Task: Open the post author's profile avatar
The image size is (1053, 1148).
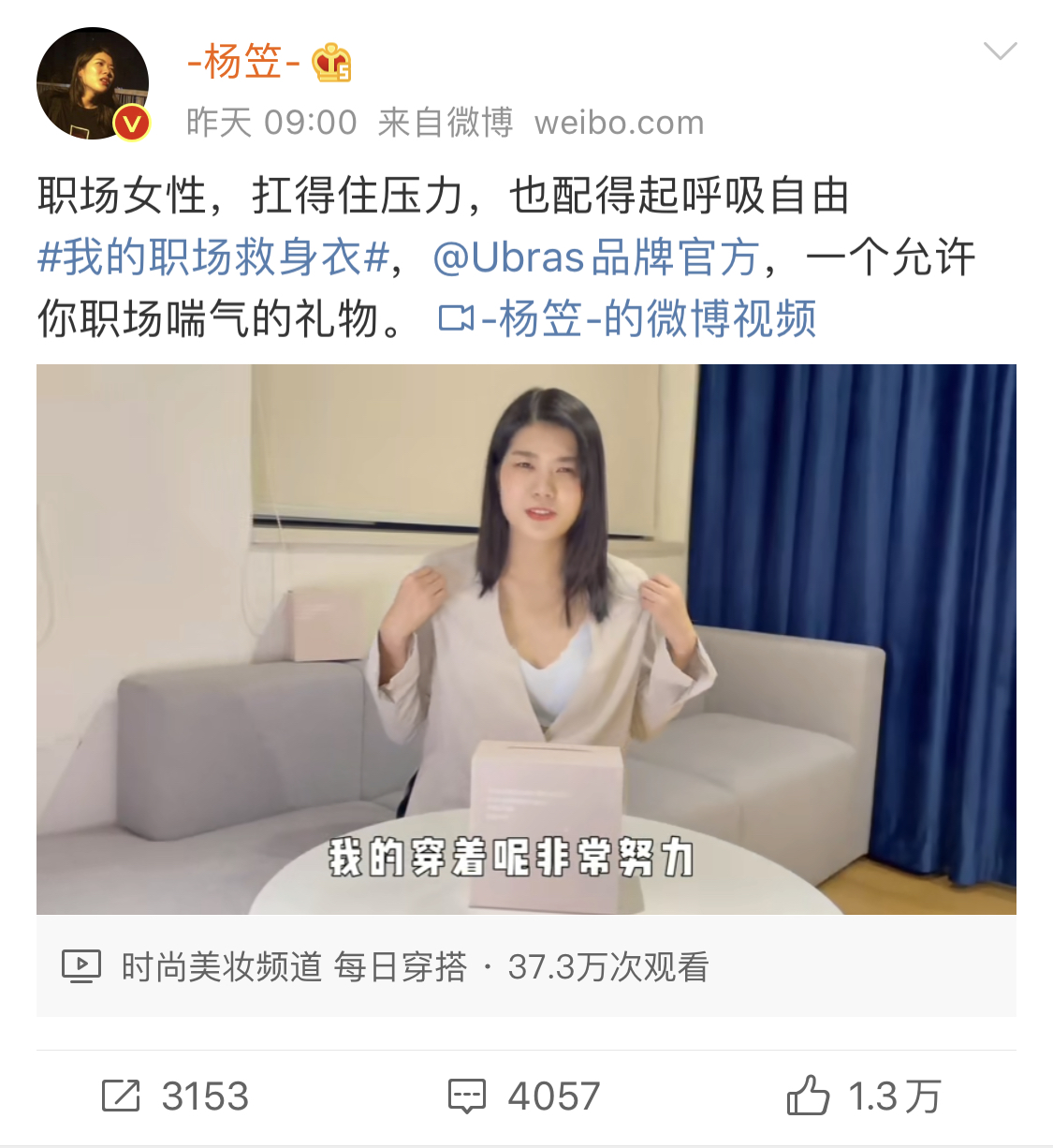Action: pos(92,83)
